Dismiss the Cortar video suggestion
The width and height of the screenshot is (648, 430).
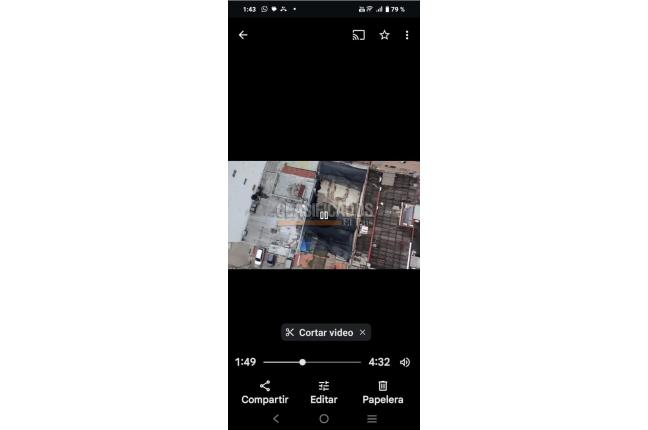[x=362, y=332]
